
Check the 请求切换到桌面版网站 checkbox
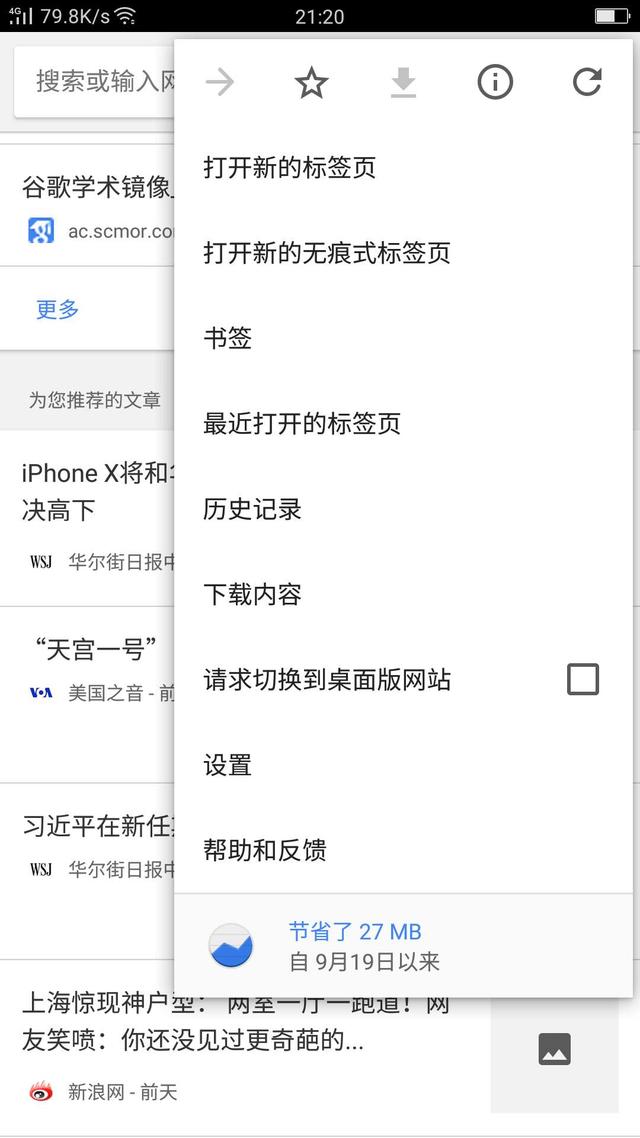point(583,679)
